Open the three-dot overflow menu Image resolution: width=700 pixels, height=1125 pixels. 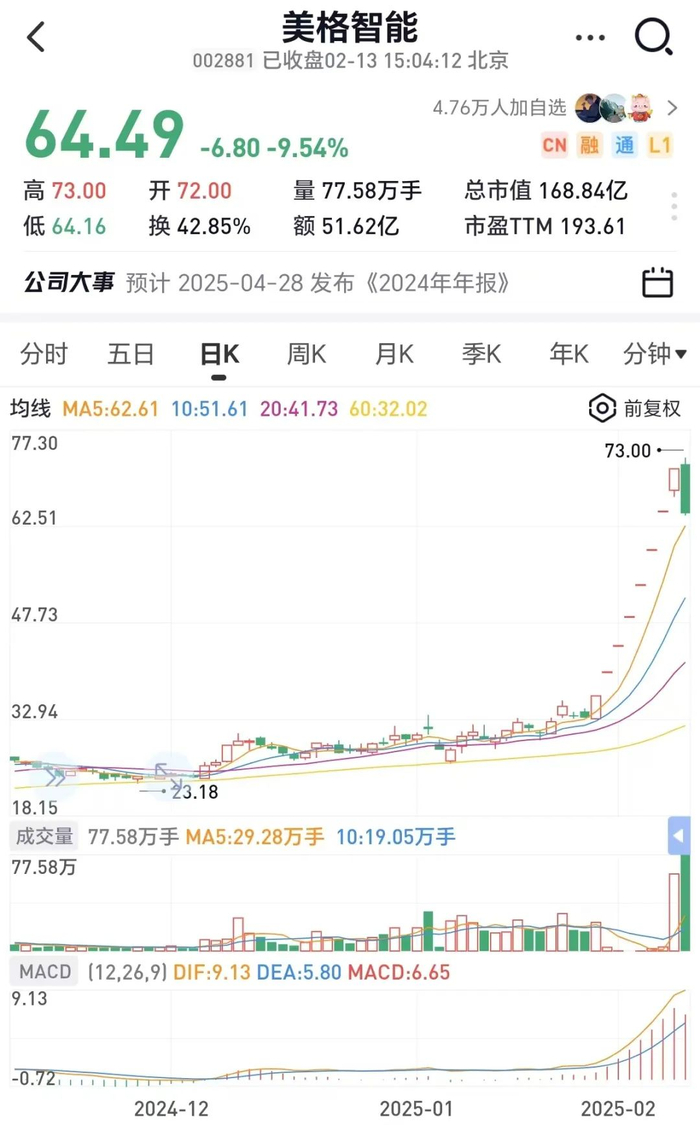(590, 37)
